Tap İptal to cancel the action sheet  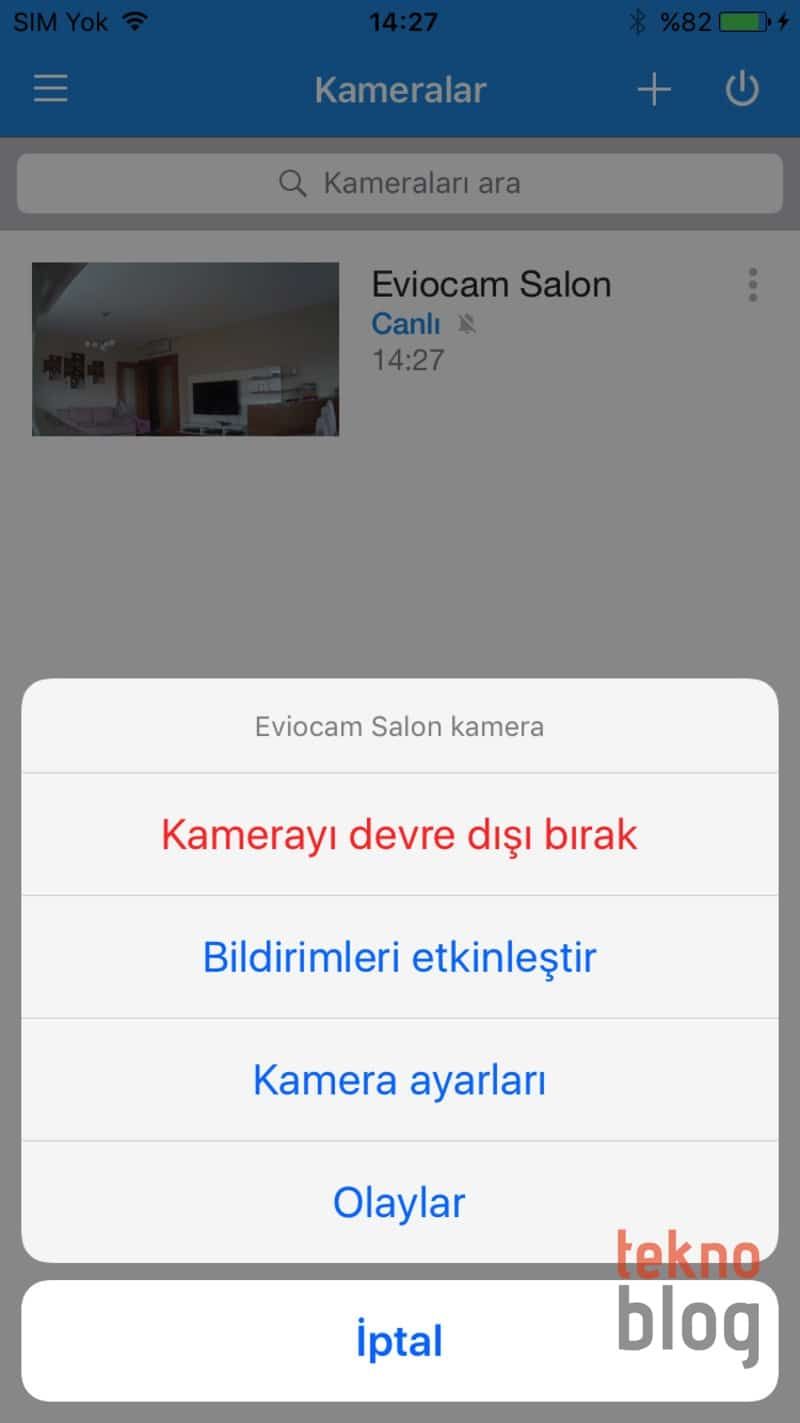tap(399, 1340)
